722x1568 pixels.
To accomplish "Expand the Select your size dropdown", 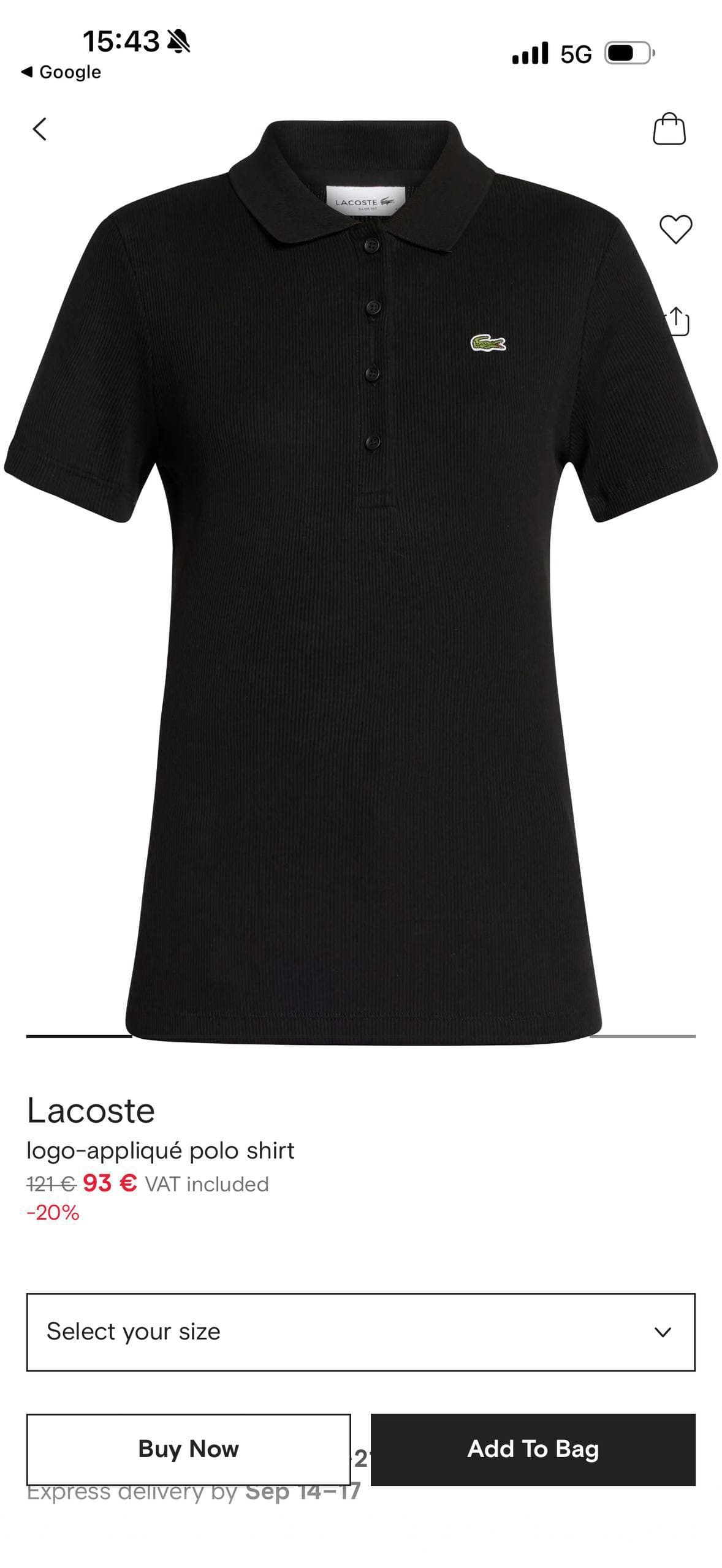I will click(x=360, y=1332).
